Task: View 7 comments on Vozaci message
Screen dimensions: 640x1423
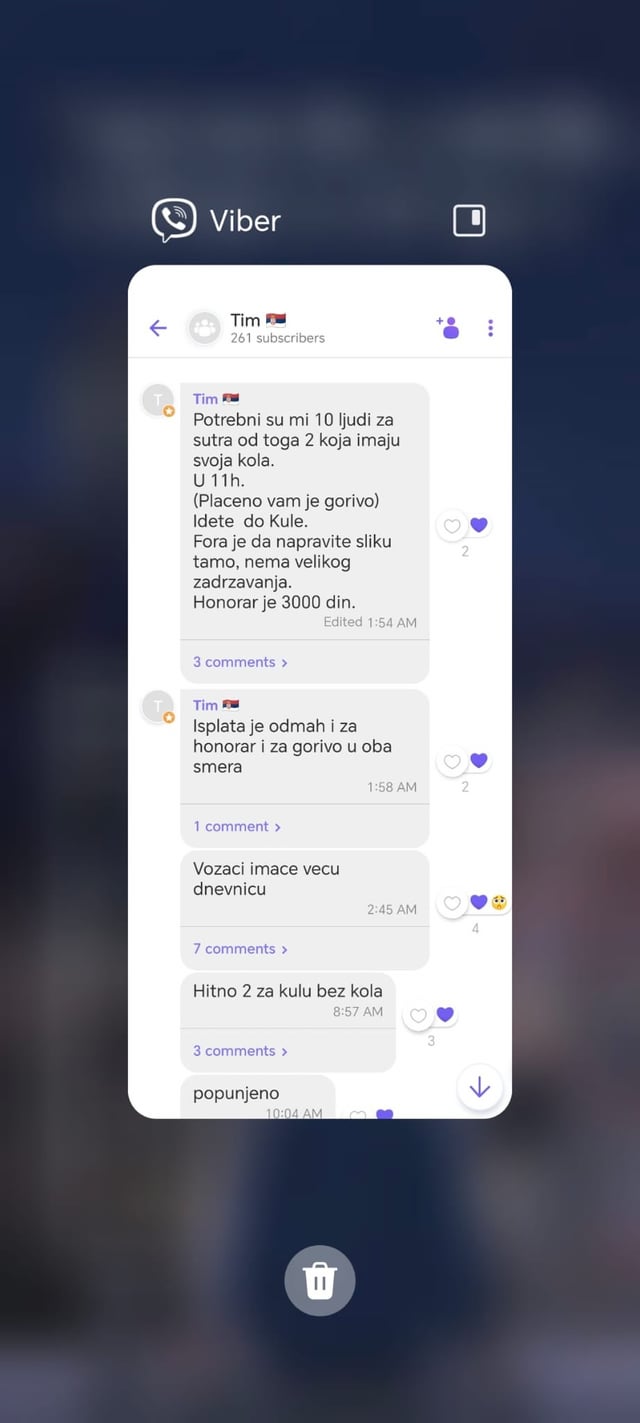Action: [240, 948]
